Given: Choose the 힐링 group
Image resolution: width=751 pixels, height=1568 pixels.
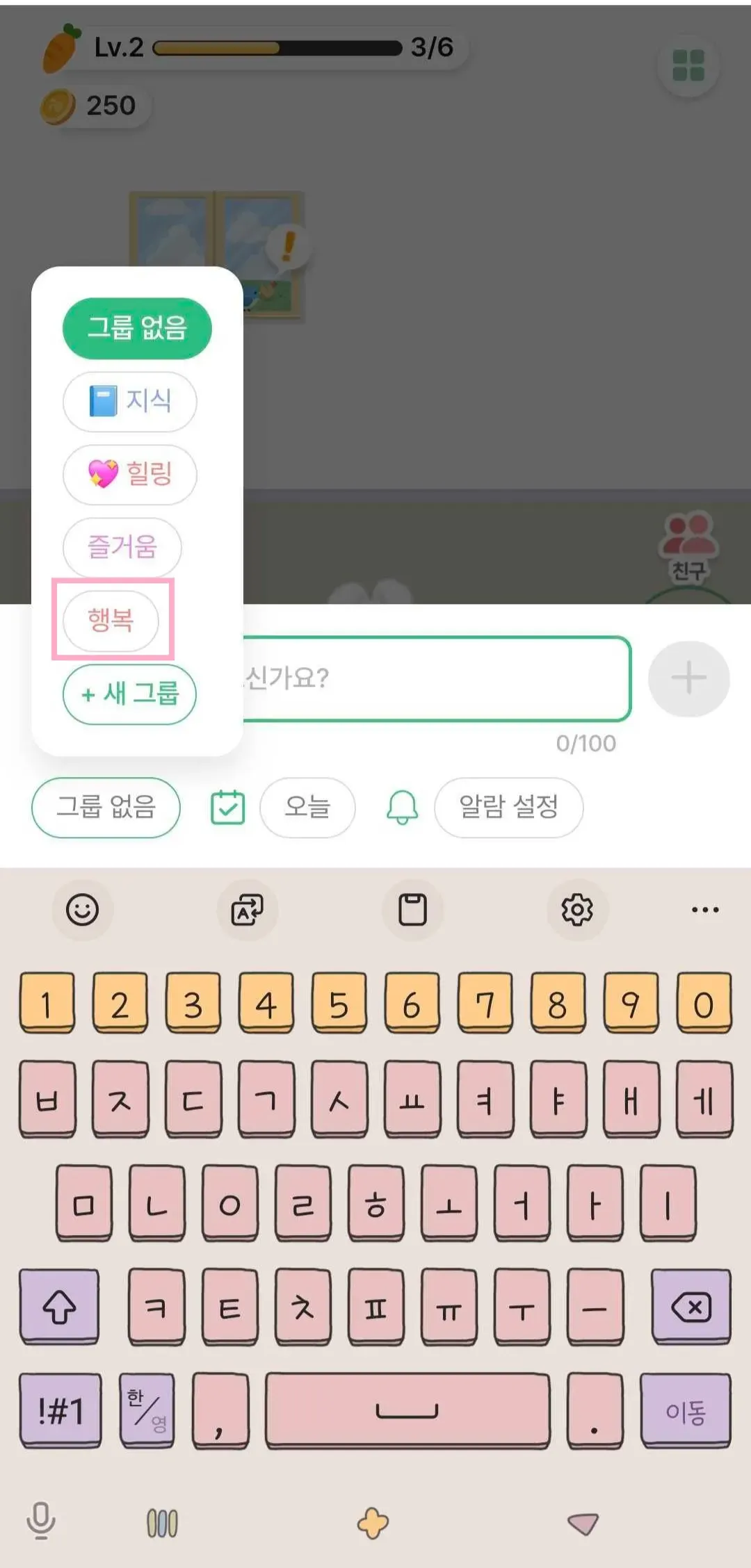Looking at the screenshot, I should point(130,474).
